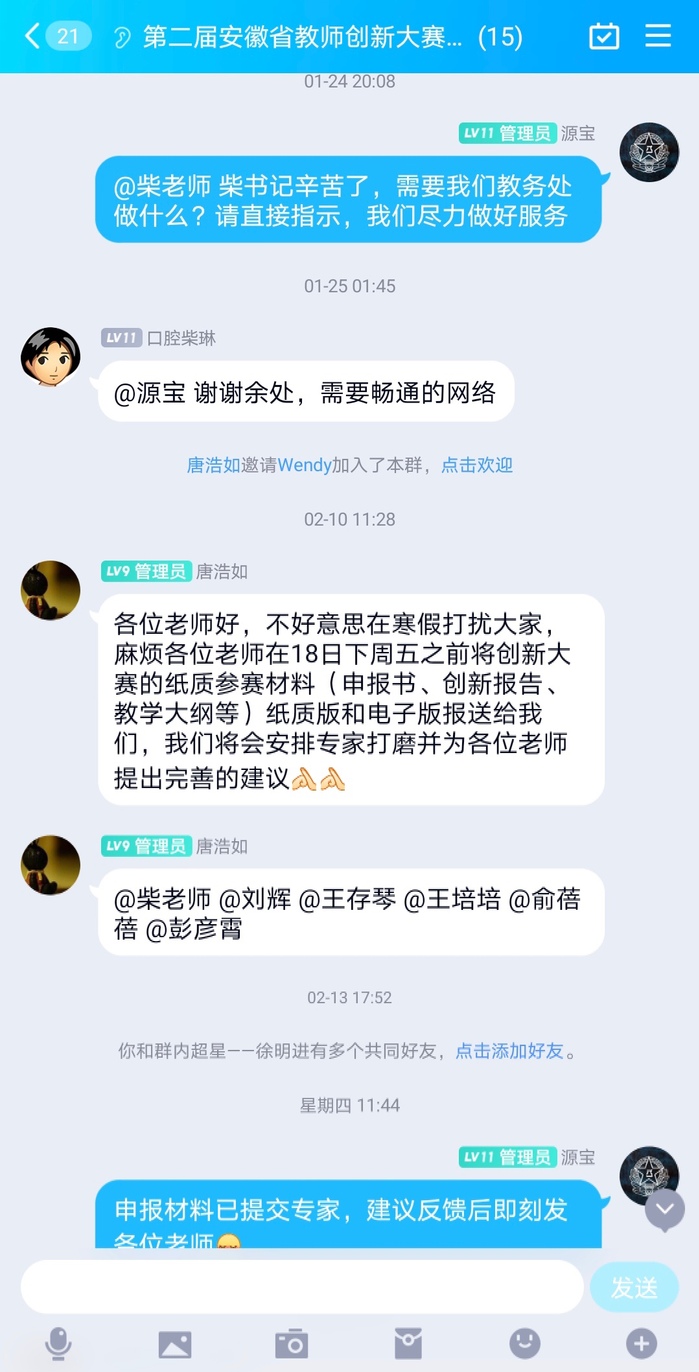The image size is (699, 1372).
Task: Tap 点击添加好友 to add friend
Action: tap(510, 1051)
